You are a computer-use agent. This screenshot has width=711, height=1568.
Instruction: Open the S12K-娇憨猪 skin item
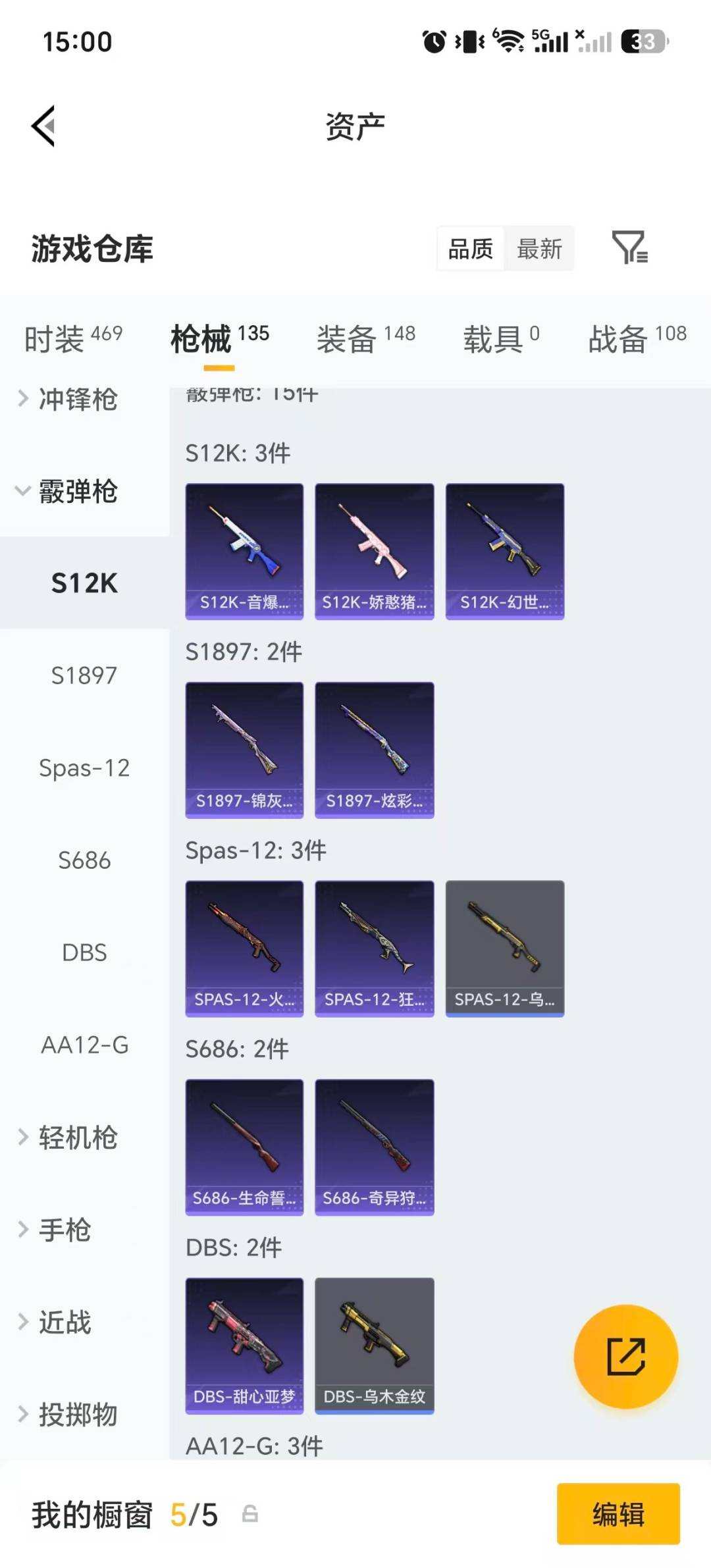[x=375, y=552]
